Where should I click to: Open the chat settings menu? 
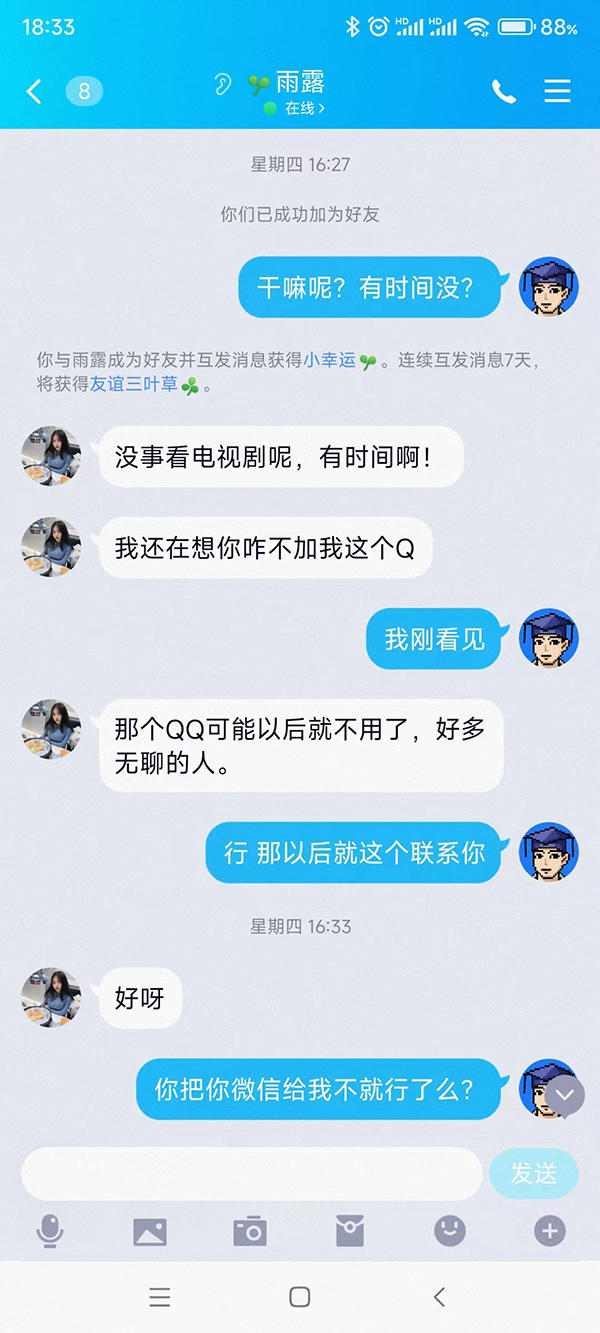[557, 91]
